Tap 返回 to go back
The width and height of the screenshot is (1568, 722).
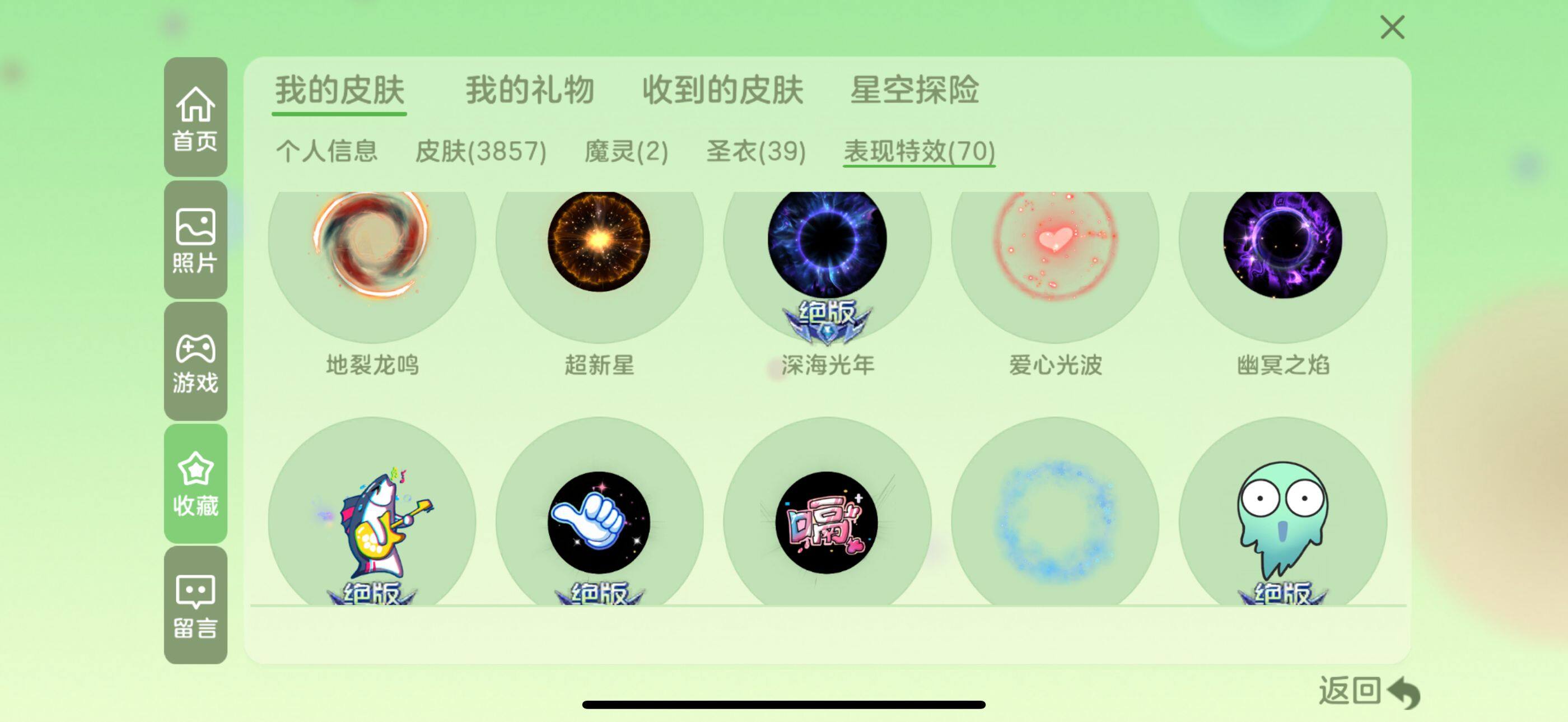point(1367,692)
